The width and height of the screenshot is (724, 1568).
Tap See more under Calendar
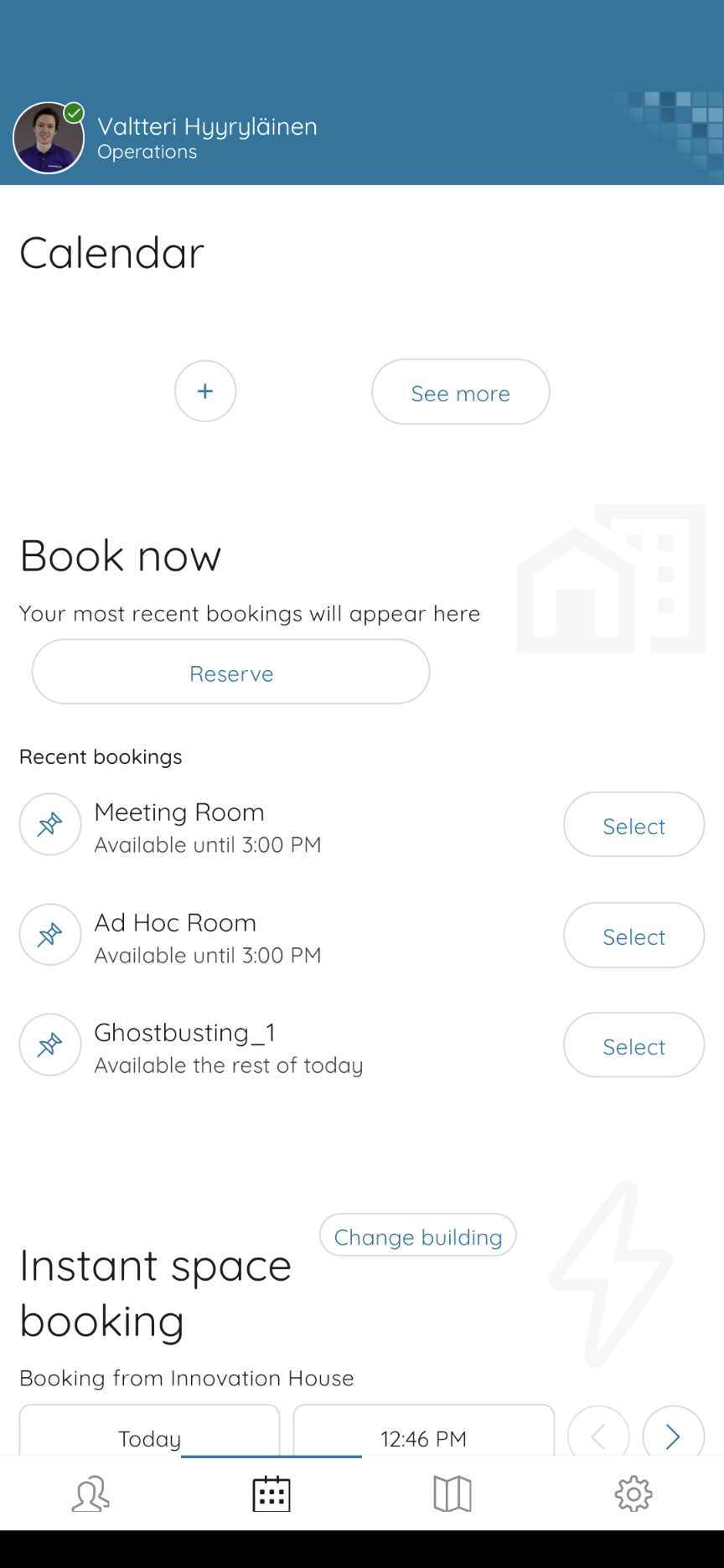tap(461, 392)
